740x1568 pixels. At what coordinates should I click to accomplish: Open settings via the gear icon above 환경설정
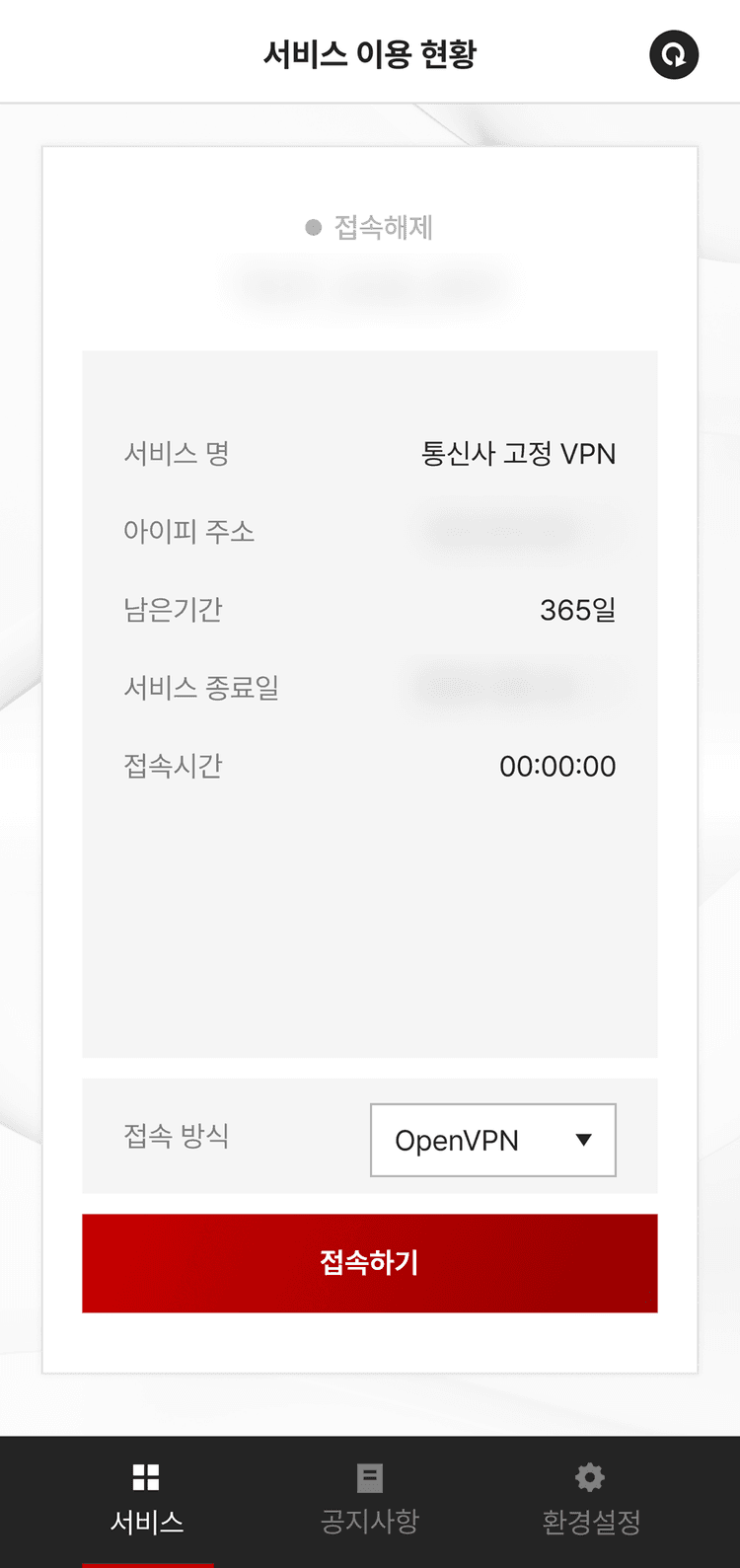click(589, 1477)
